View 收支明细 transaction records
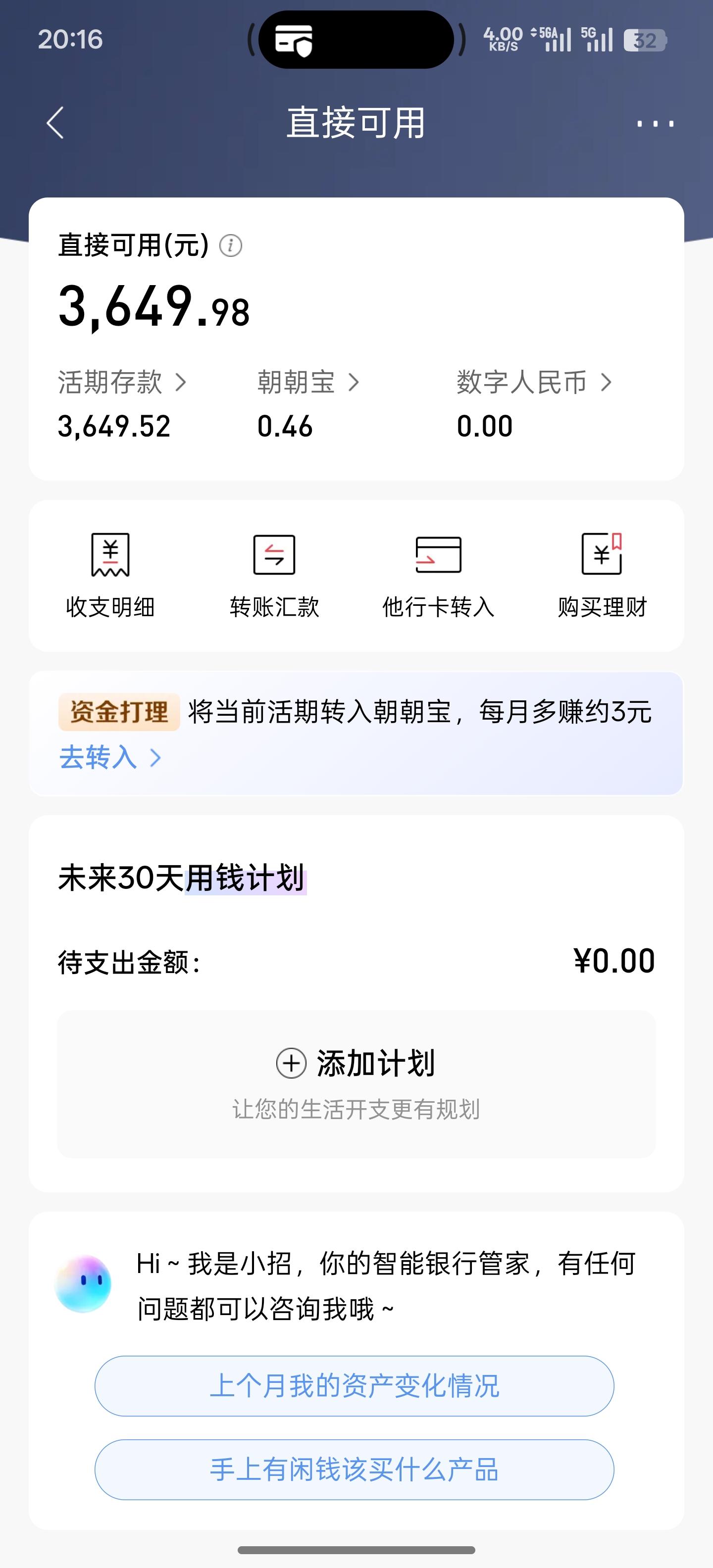 click(x=110, y=575)
